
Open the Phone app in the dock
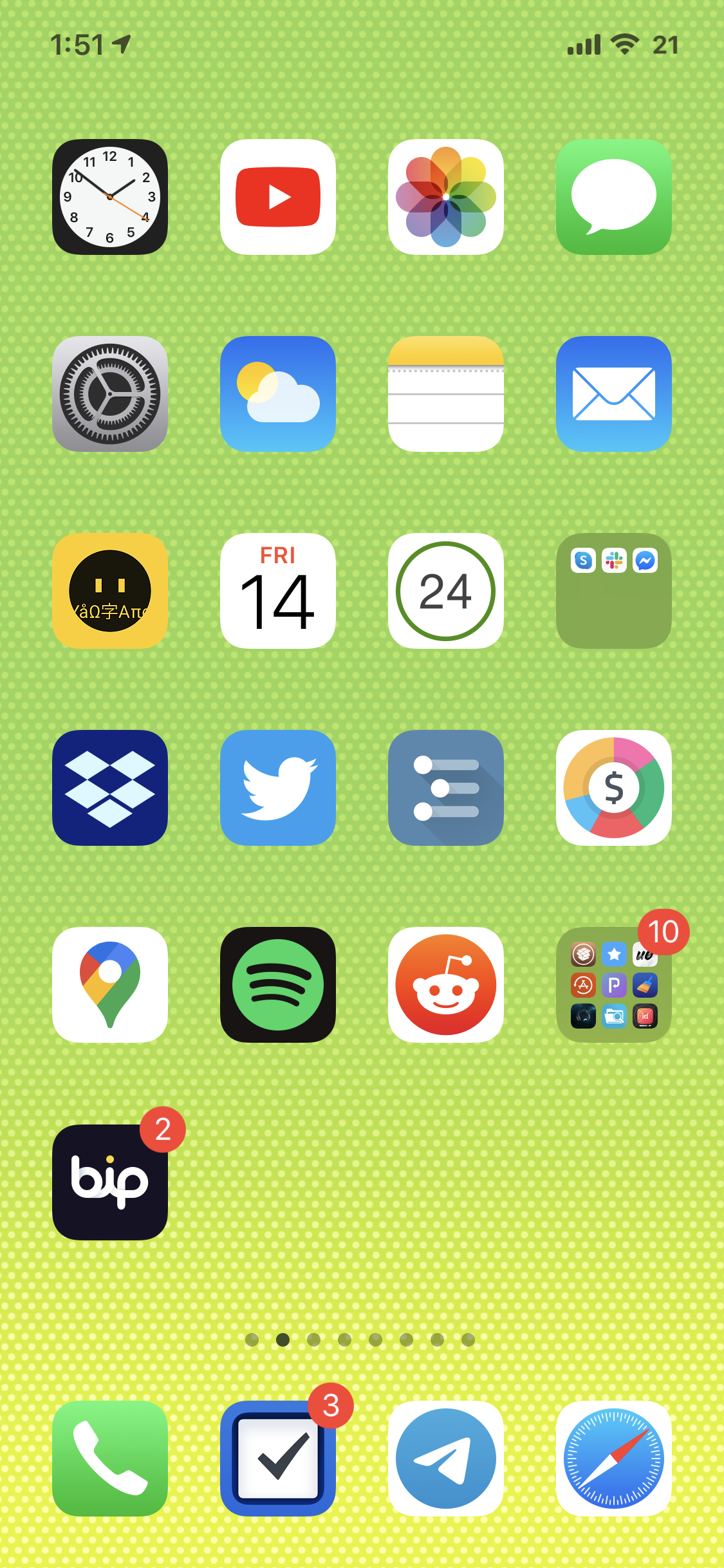[x=110, y=1459]
